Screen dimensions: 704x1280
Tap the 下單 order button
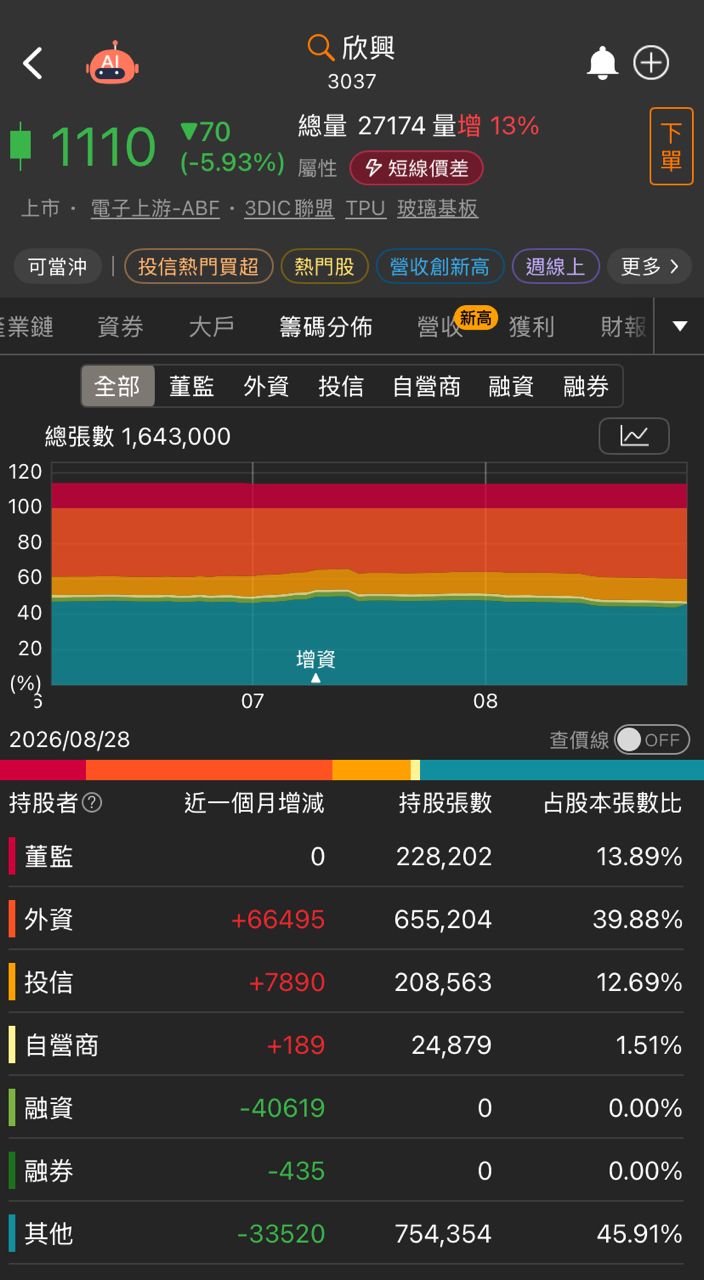click(x=671, y=146)
